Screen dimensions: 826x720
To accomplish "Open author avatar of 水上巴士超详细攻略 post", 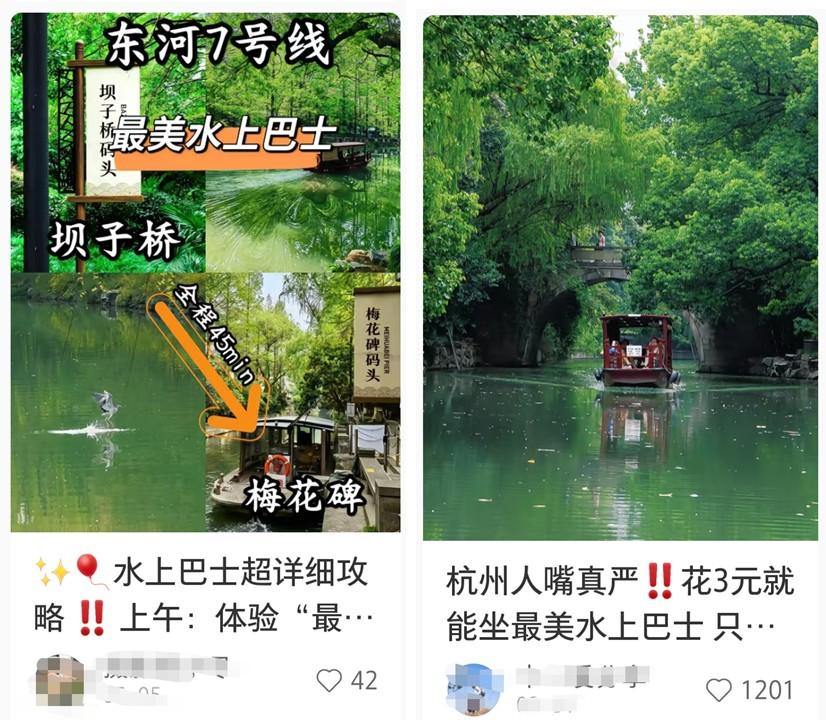I will tap(58, 682).
